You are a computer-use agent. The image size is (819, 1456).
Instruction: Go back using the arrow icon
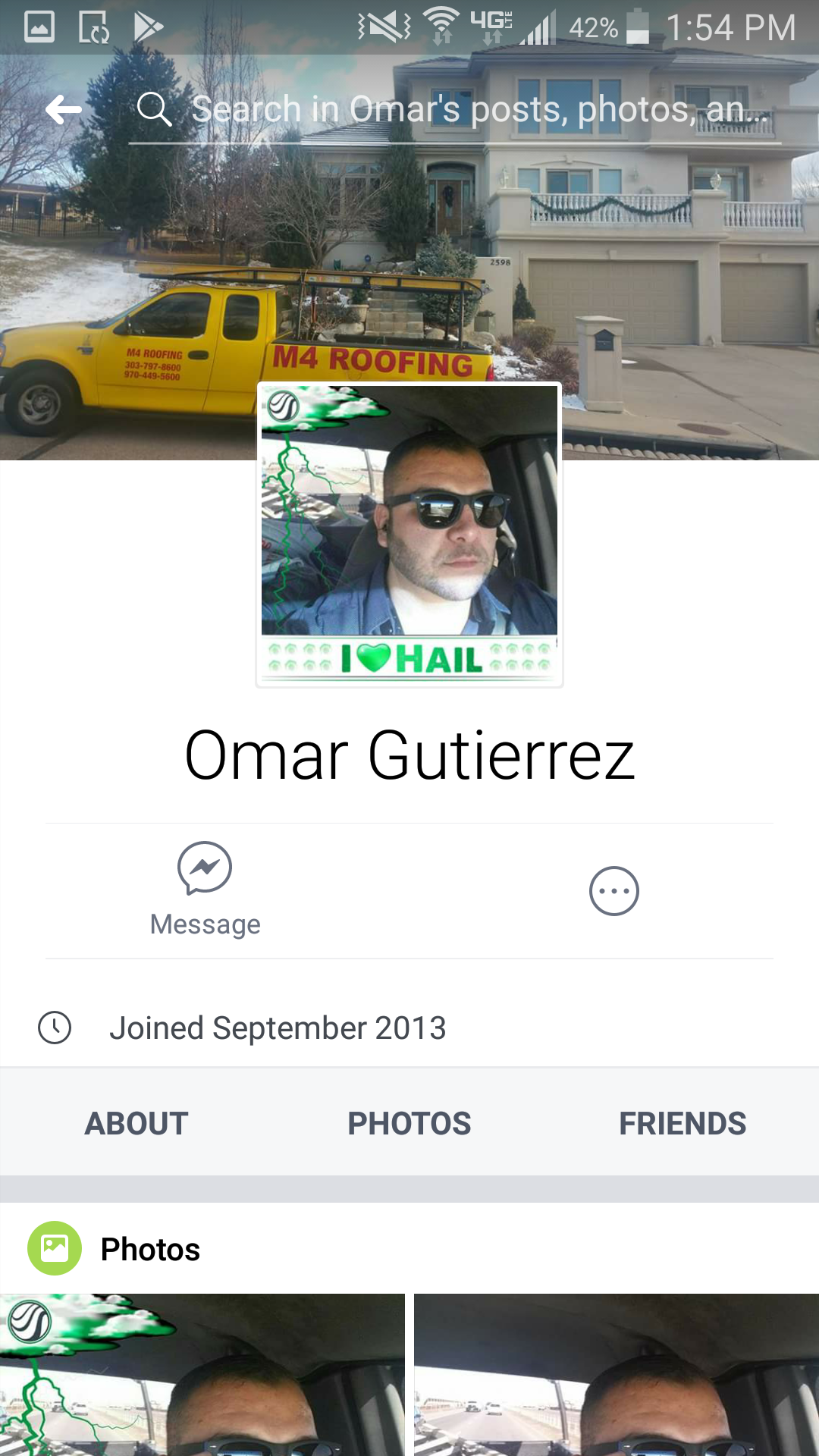pos(64,110)
